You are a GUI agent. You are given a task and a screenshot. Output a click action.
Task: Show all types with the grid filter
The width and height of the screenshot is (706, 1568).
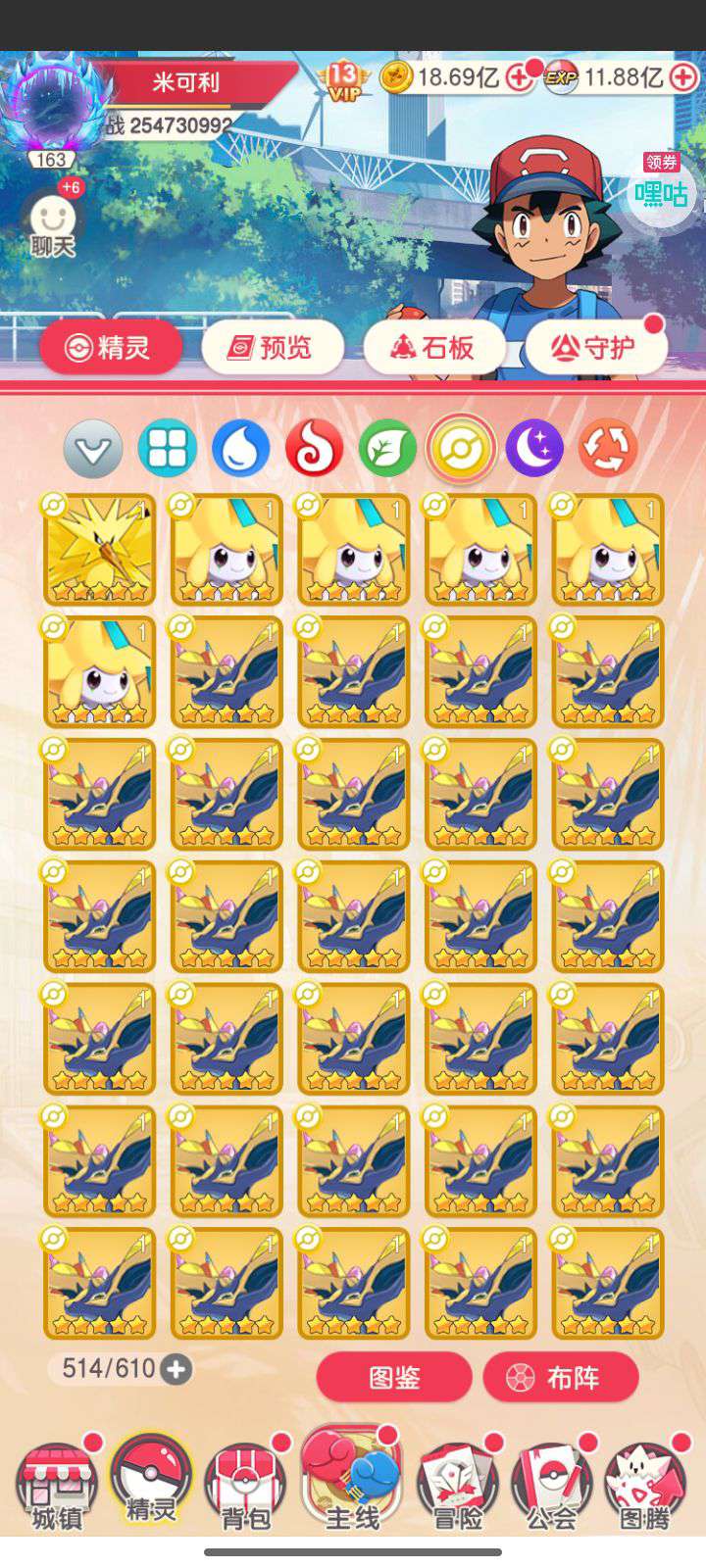pyautogui.click(x=167, y=449)
